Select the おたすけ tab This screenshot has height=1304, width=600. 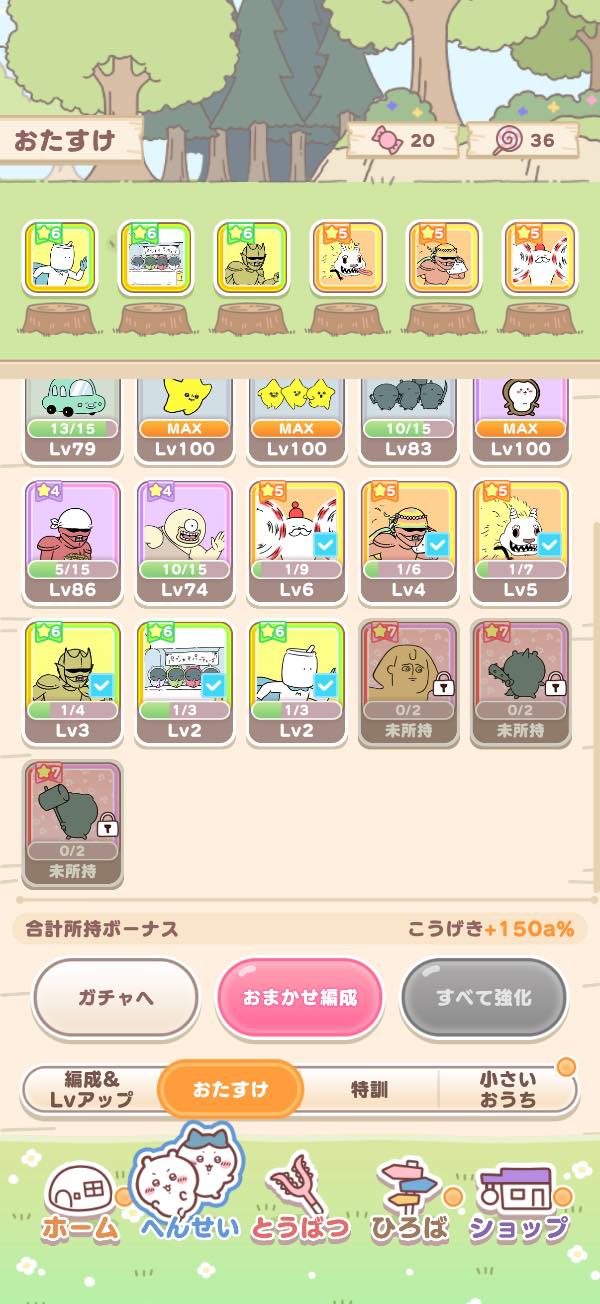230,1089
